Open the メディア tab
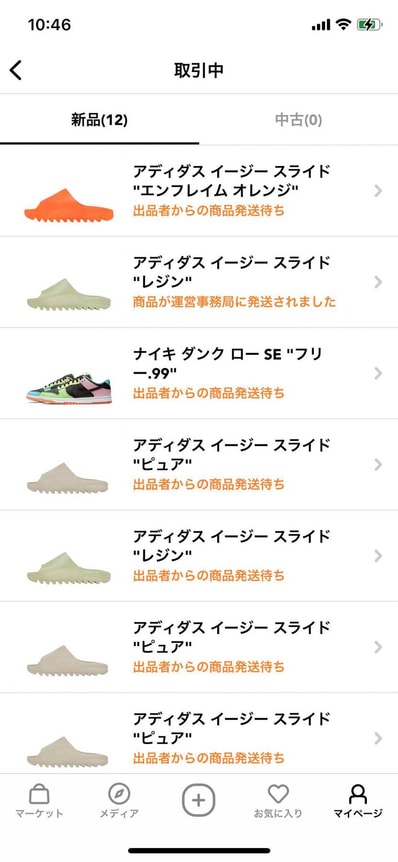398x862 pixels. coord(119,801)
